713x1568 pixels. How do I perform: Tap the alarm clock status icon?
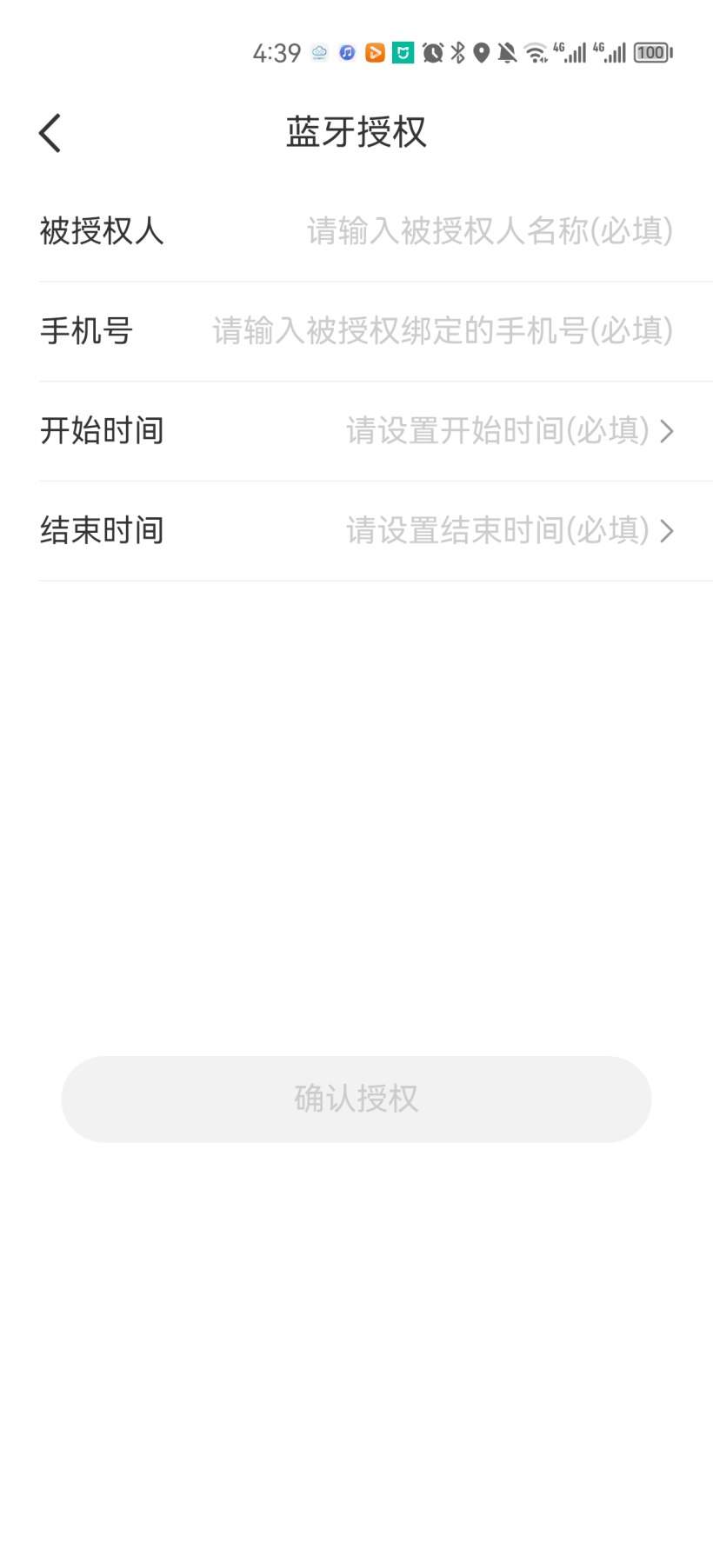431,53
